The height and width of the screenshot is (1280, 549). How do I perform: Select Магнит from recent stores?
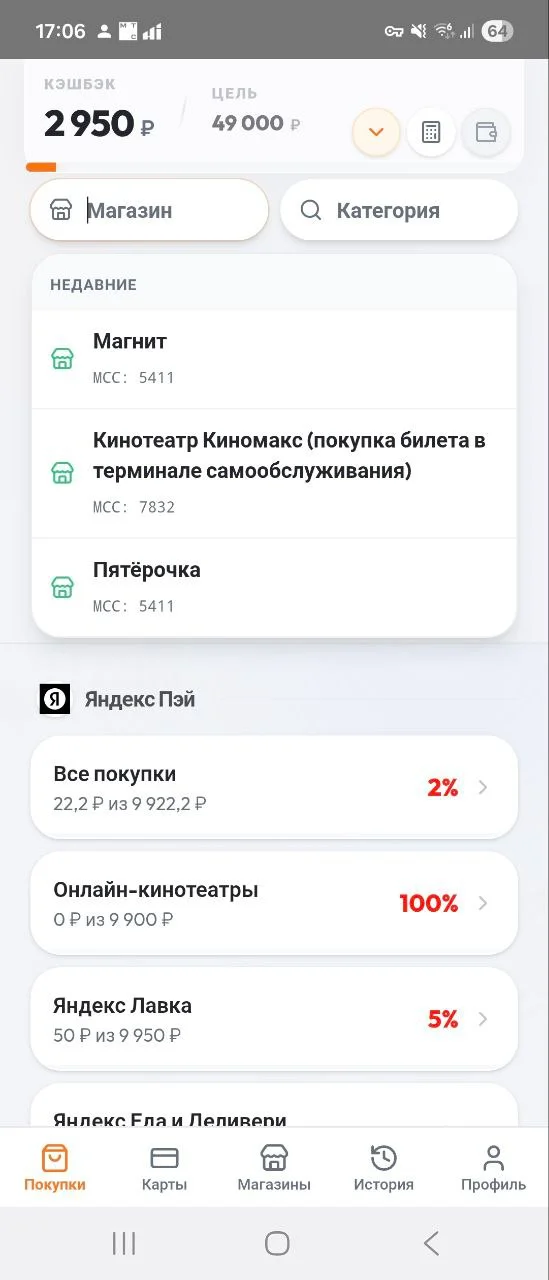coord(274,359)
